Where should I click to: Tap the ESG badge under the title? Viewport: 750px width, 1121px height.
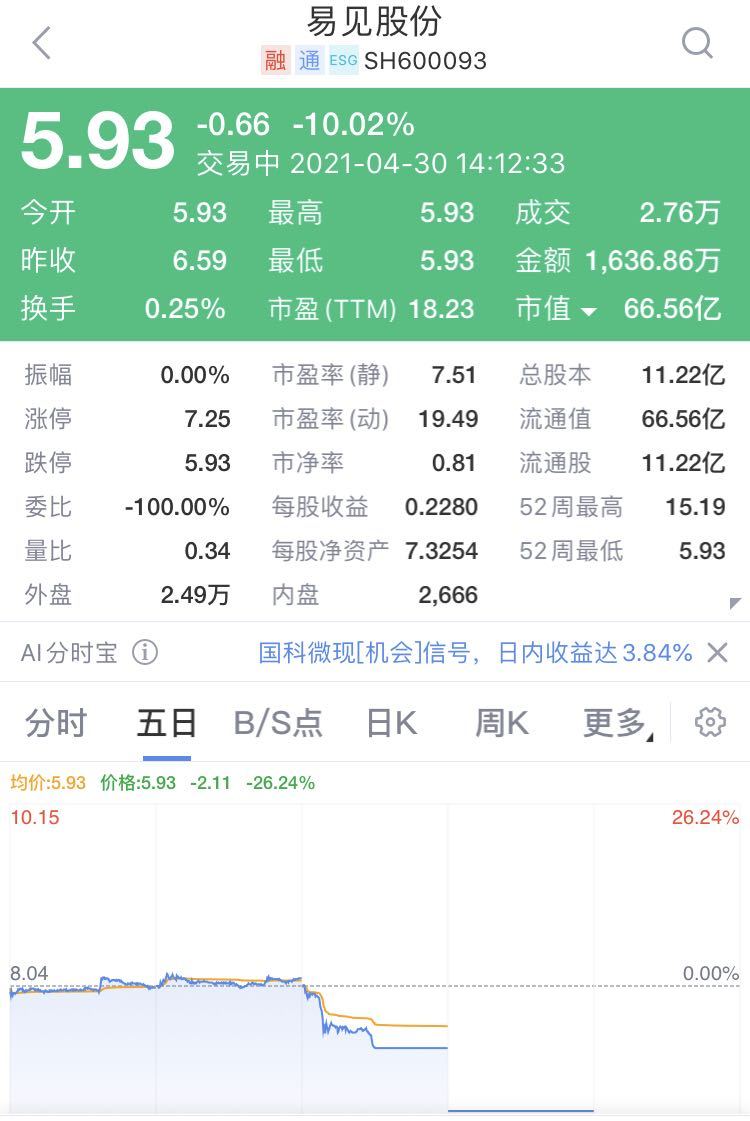(343, 60)
